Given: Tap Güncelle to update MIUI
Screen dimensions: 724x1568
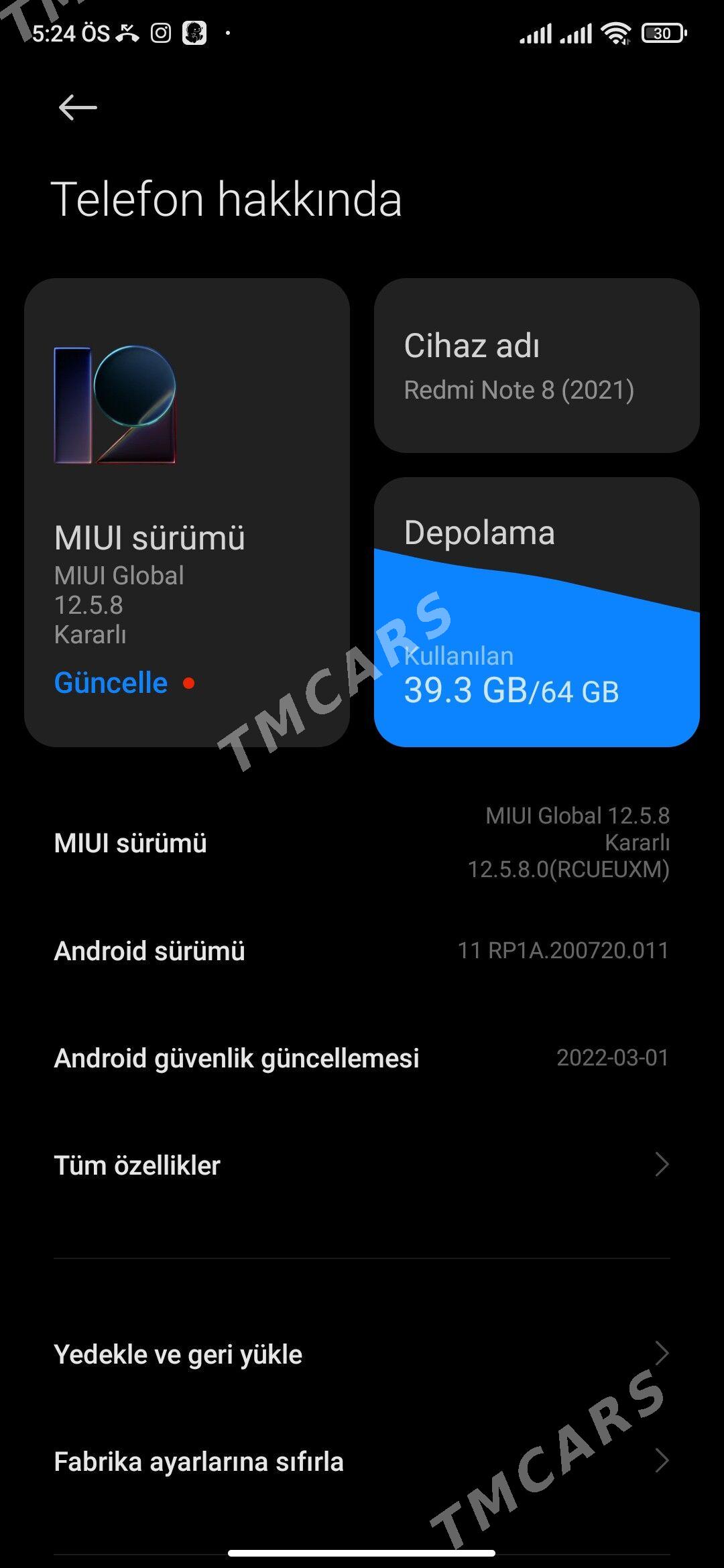Looking at the screenshot, I should [x=111, y=683].
